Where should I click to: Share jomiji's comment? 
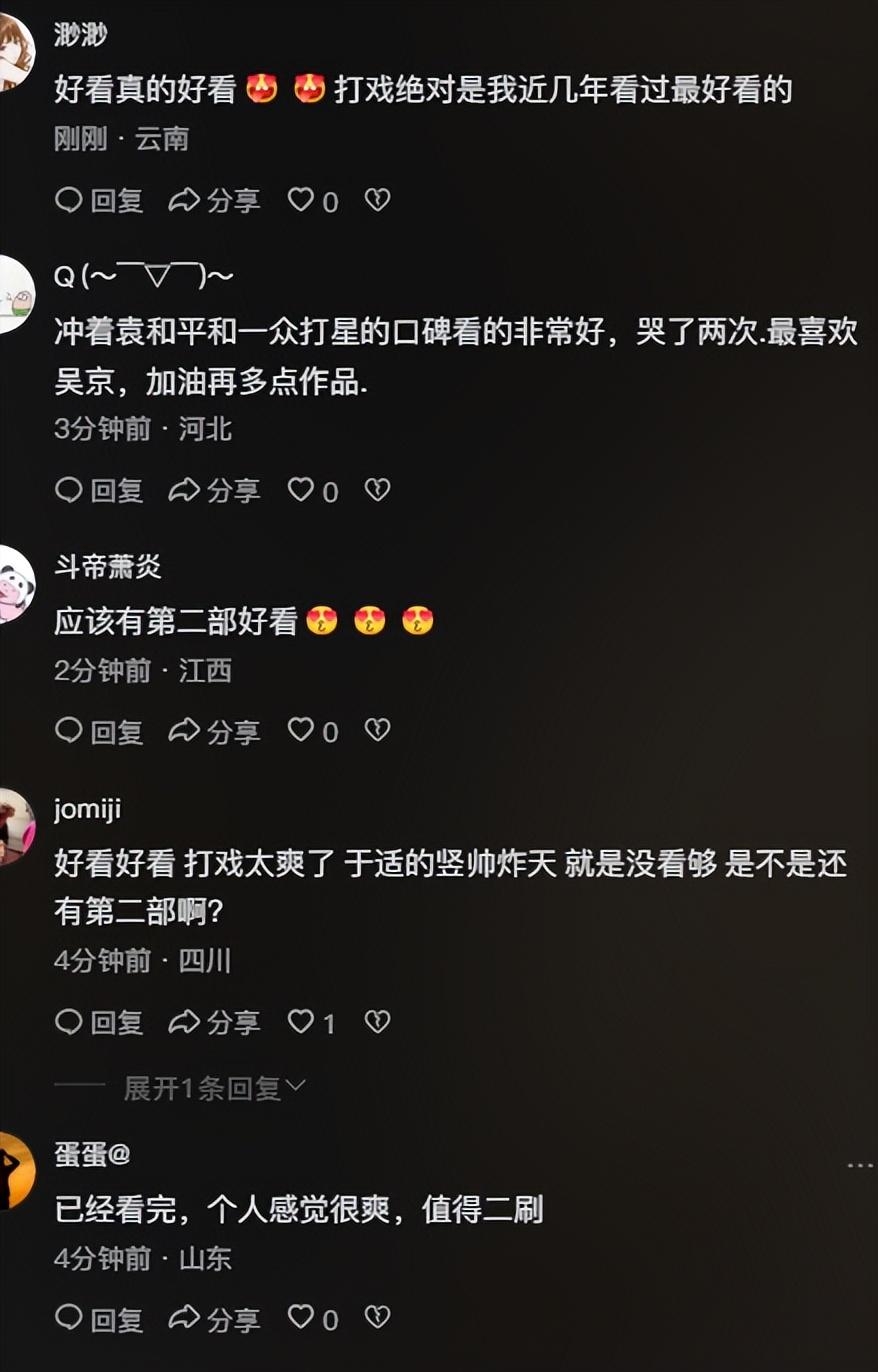(214, 1022)
